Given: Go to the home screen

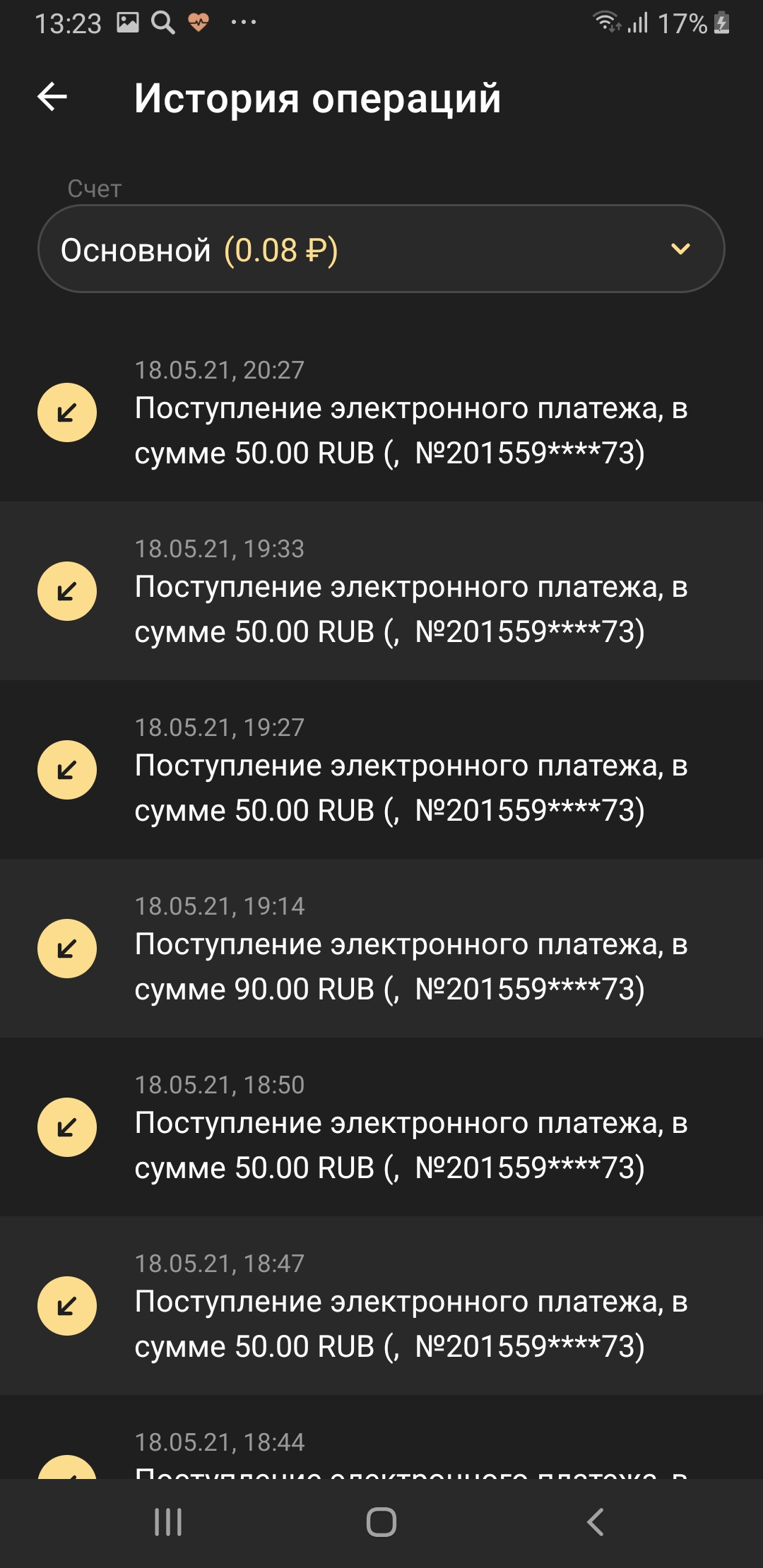Looking at the screenshot, I should click(x=381, y=1522).
